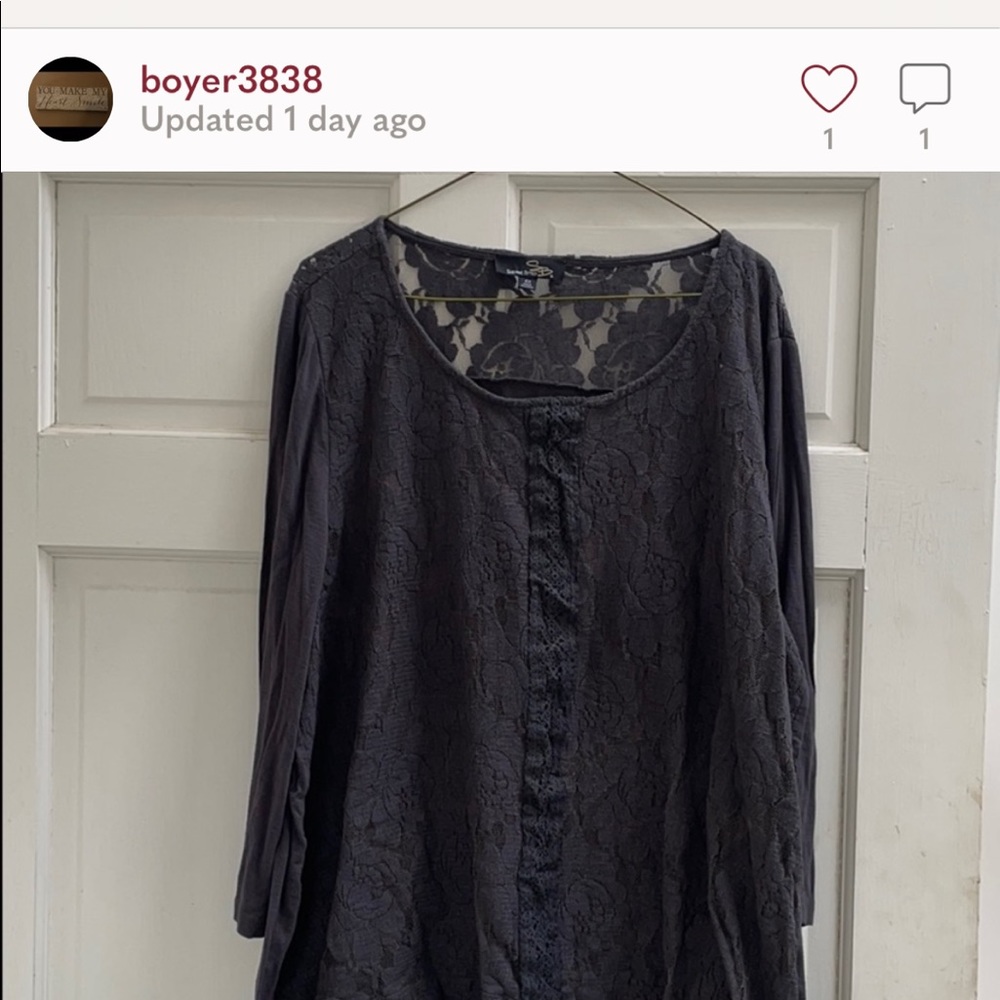The height and width of the screenshot is (1000, 1000).
Task: Tap boyer3838's profile picture
Action: [x=70, y=99]
